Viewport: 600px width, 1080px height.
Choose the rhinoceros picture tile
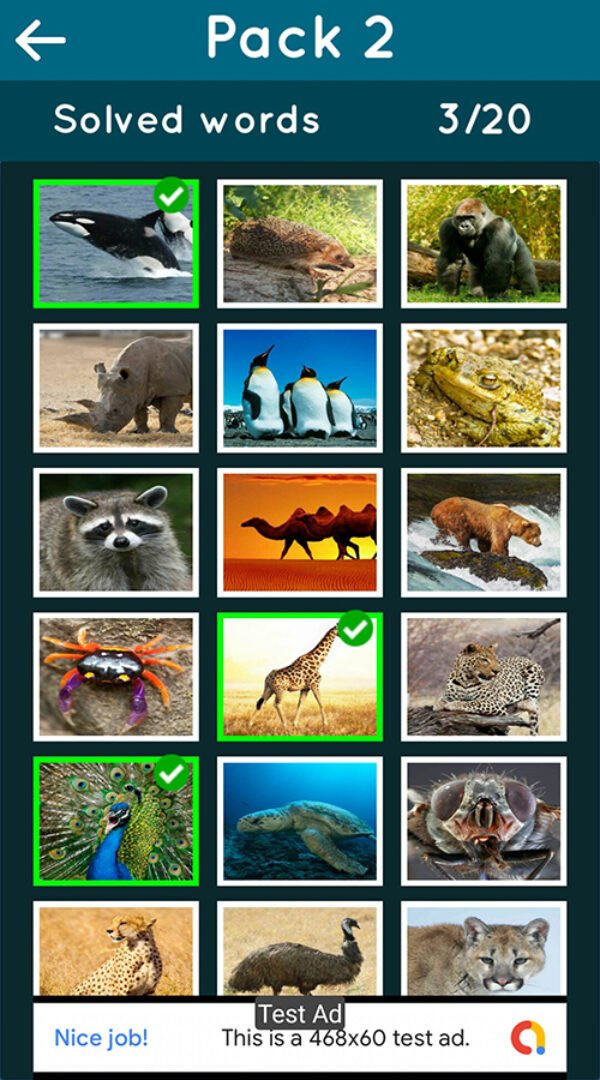pos(116,387)
